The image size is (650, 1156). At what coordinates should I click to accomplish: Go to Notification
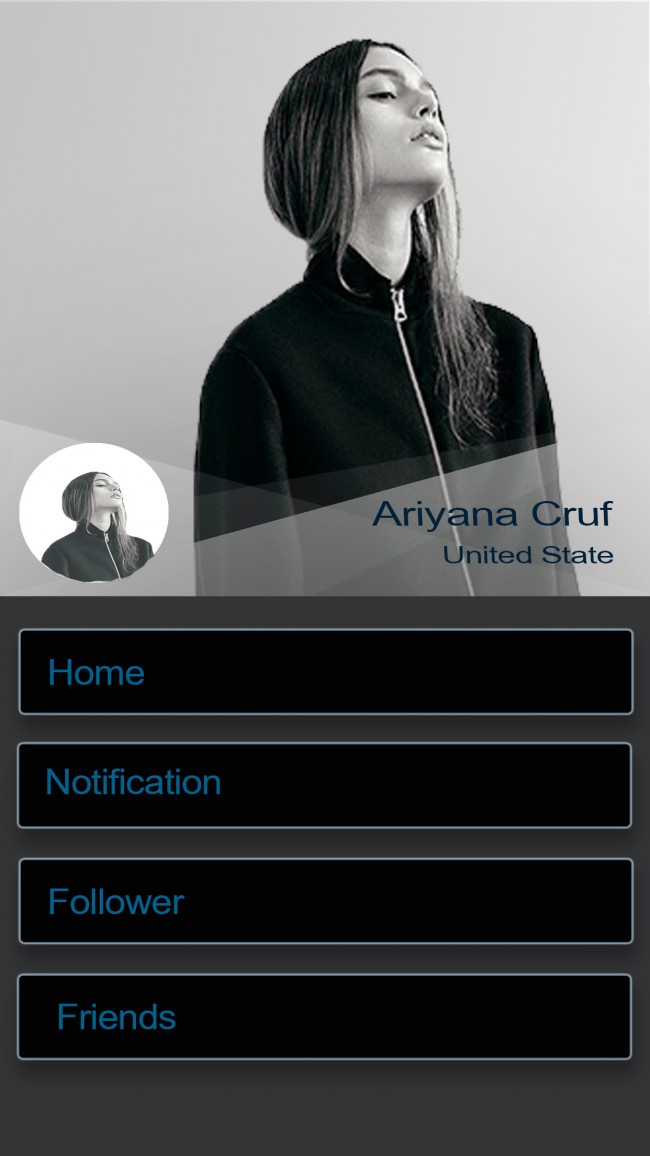click(x=324, y=785)
